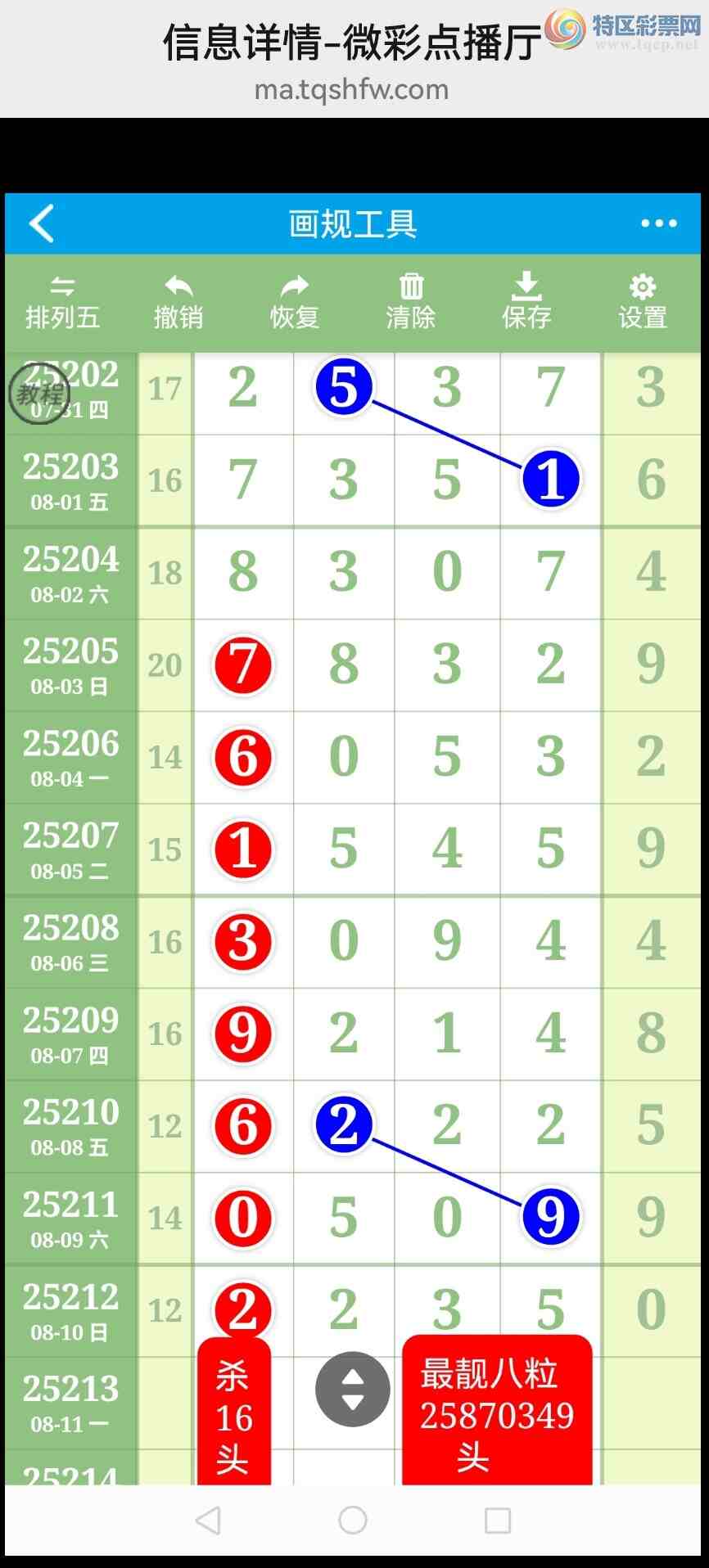The width and height of the screenshot is (709, 1568).
Task: Tap the system home button
Action: click(353, 1520)
